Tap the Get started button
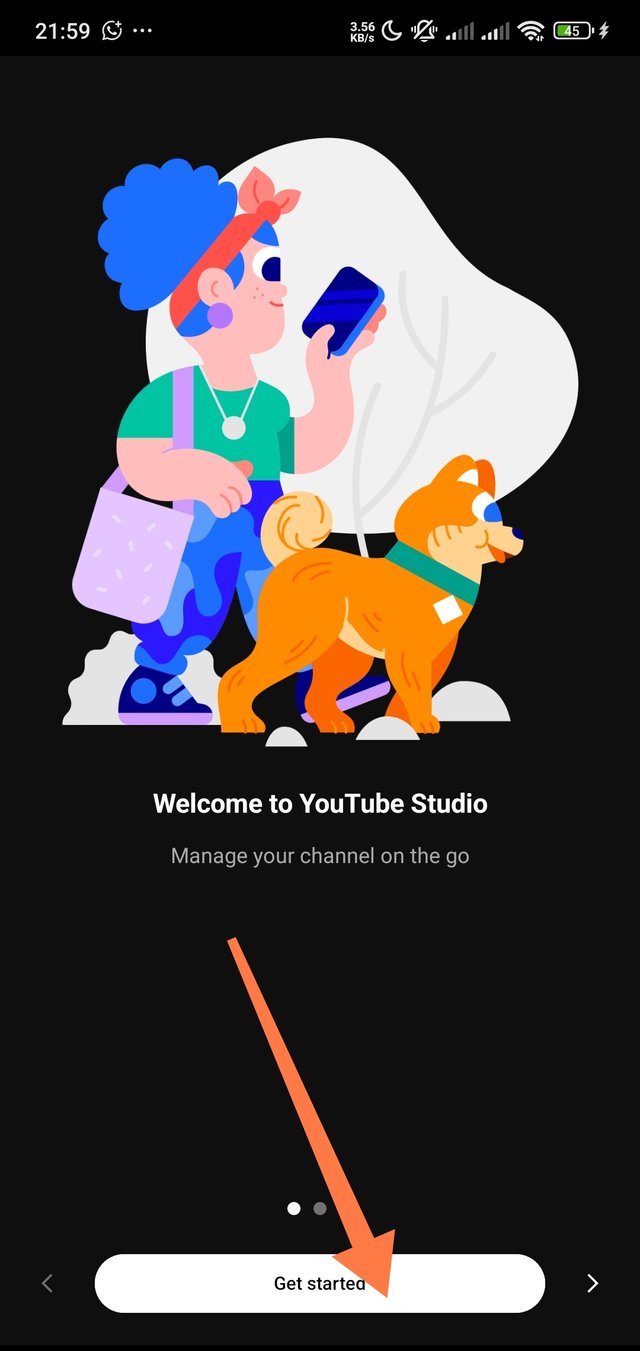The height and width of the screenshot is (1351, 640). [x=319, y=1283]
